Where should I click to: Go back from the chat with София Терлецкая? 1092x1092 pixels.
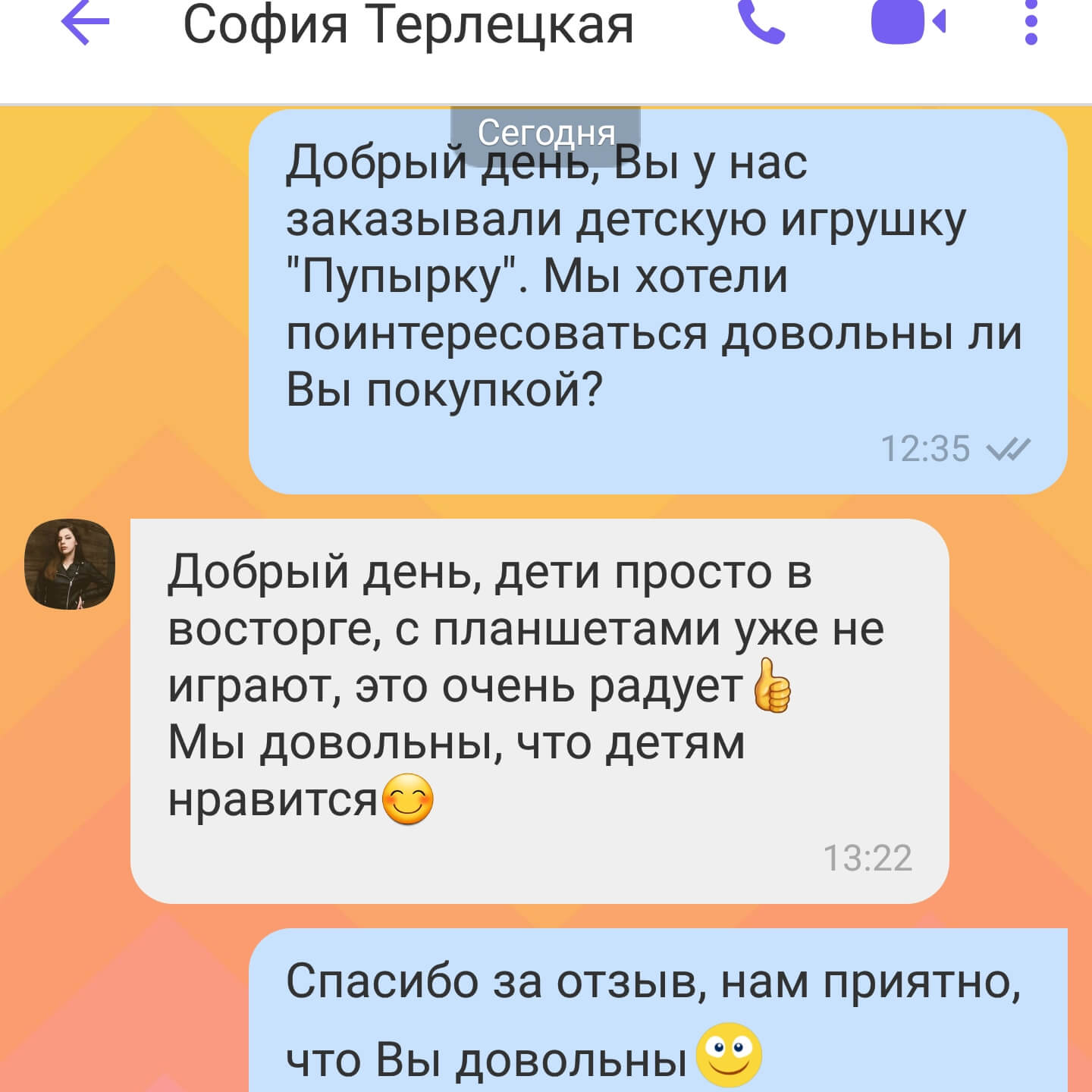85,23
